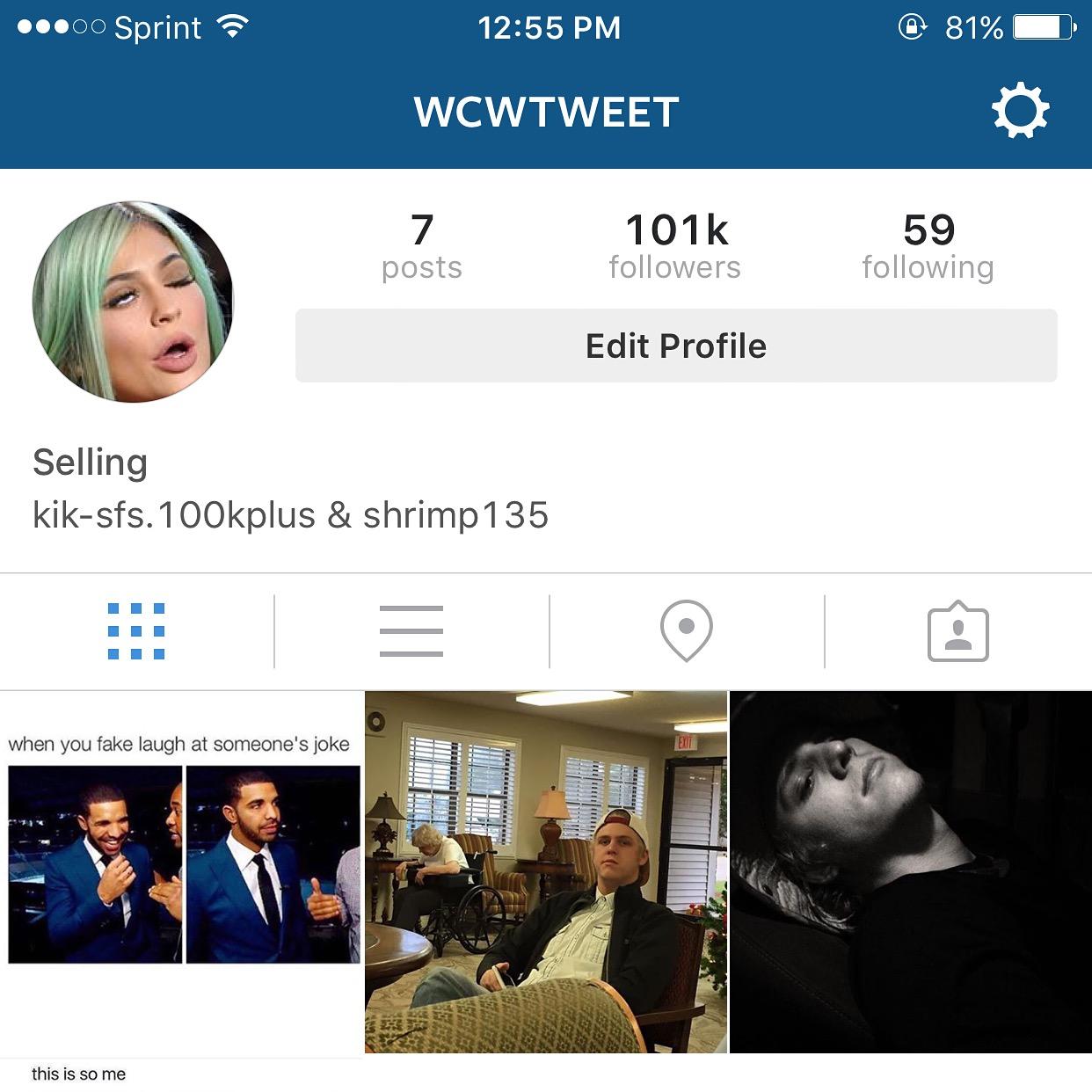View the 101k followers list
The width and height of the screenshot is (1092, 1092).
[675, 246]
